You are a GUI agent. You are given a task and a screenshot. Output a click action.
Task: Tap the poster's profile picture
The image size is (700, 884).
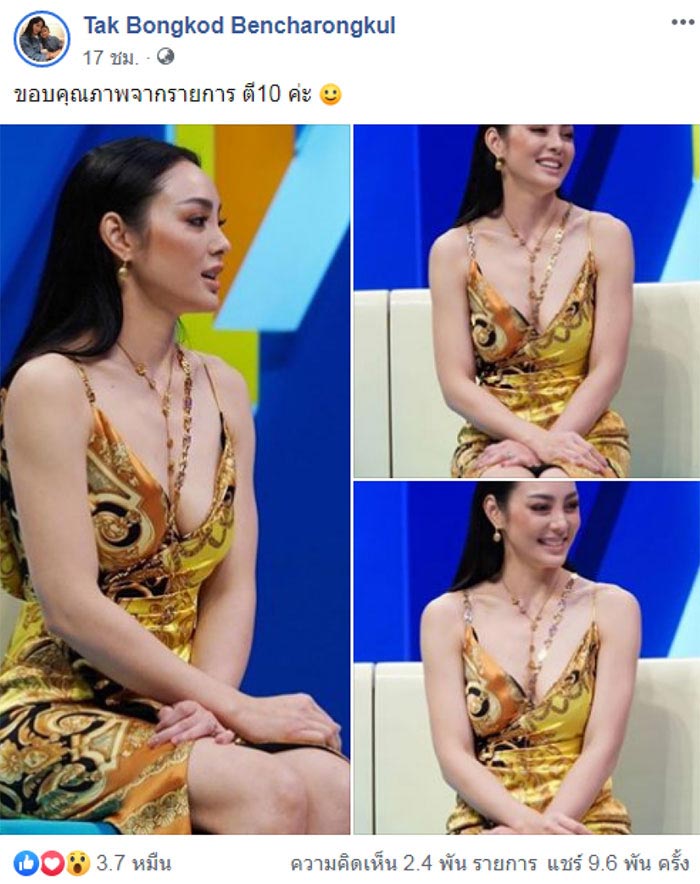coord(41,39)
